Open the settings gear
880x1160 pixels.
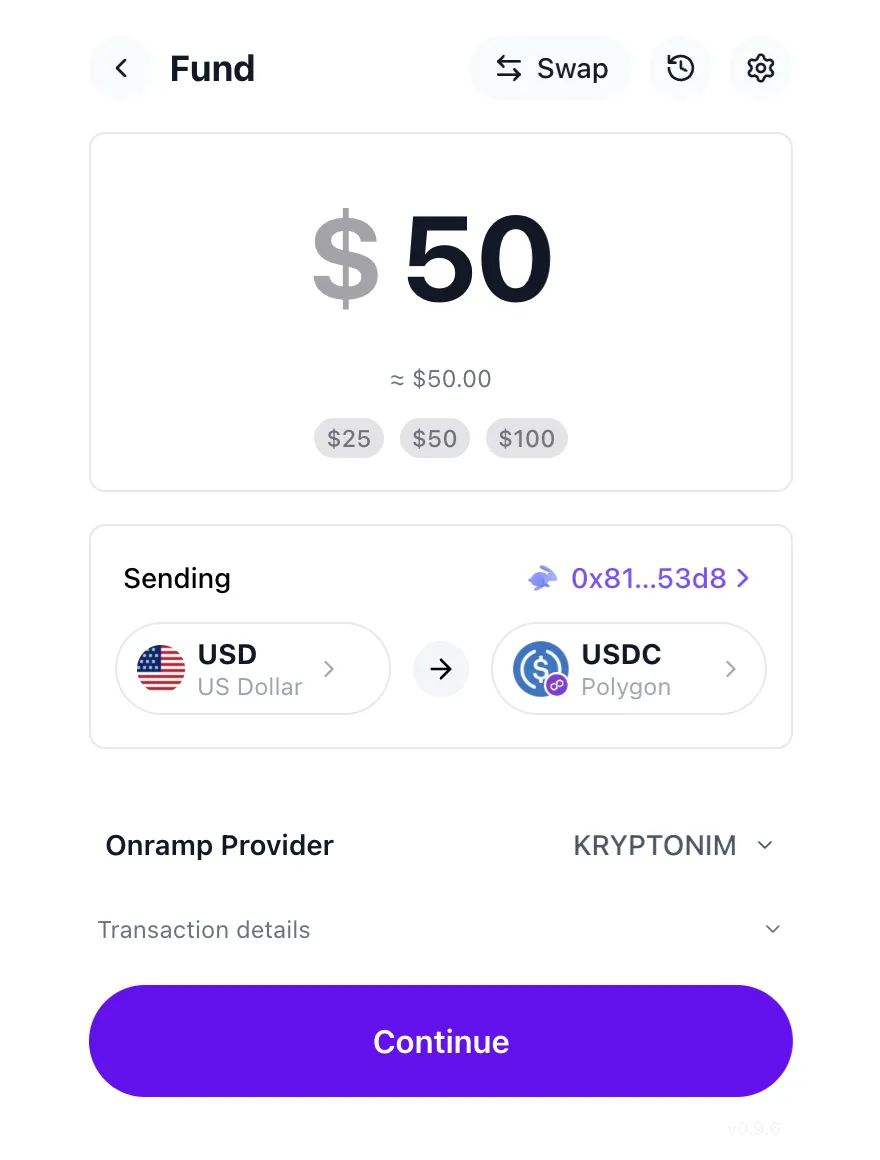(761, 68)
